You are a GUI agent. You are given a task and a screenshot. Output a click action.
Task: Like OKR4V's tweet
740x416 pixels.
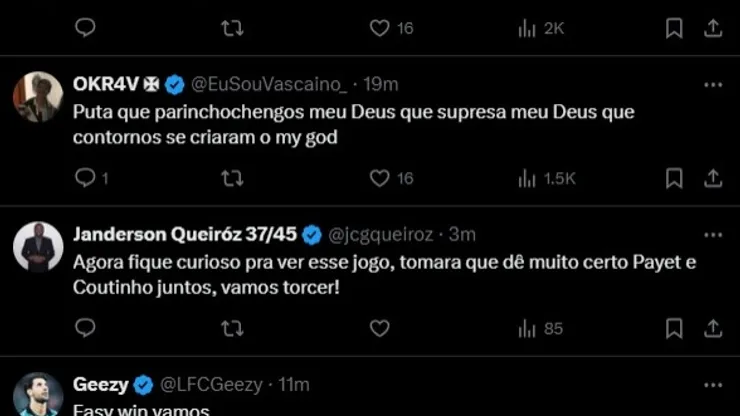click(379, 178)
